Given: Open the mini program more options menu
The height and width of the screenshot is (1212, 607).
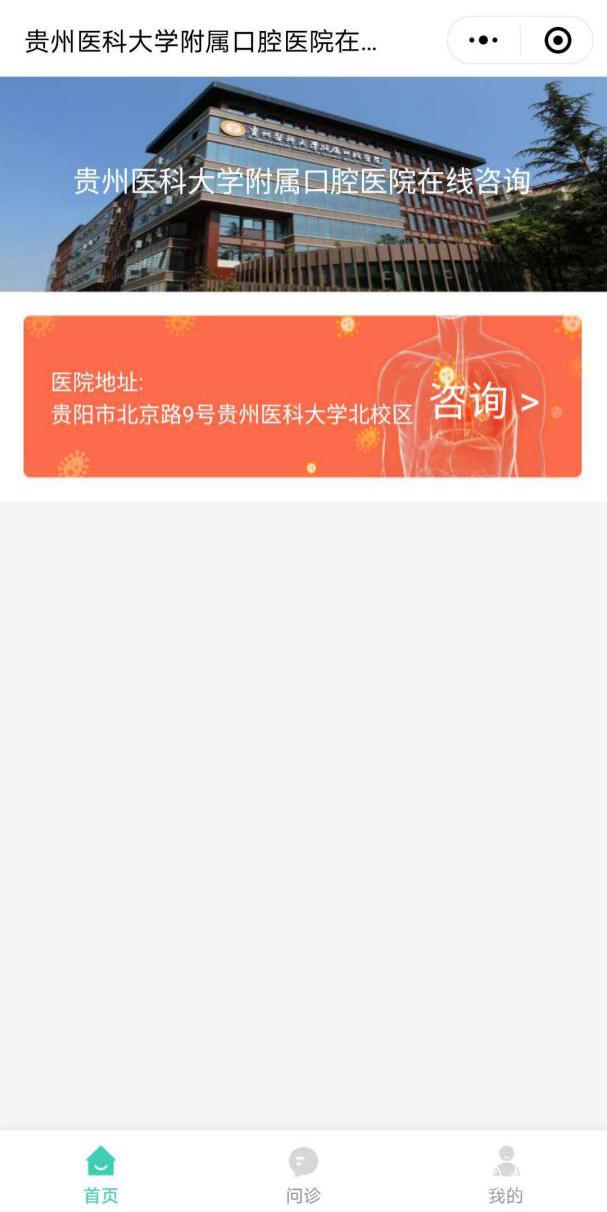Looking at the screenshot, I should tap(483, 41).
